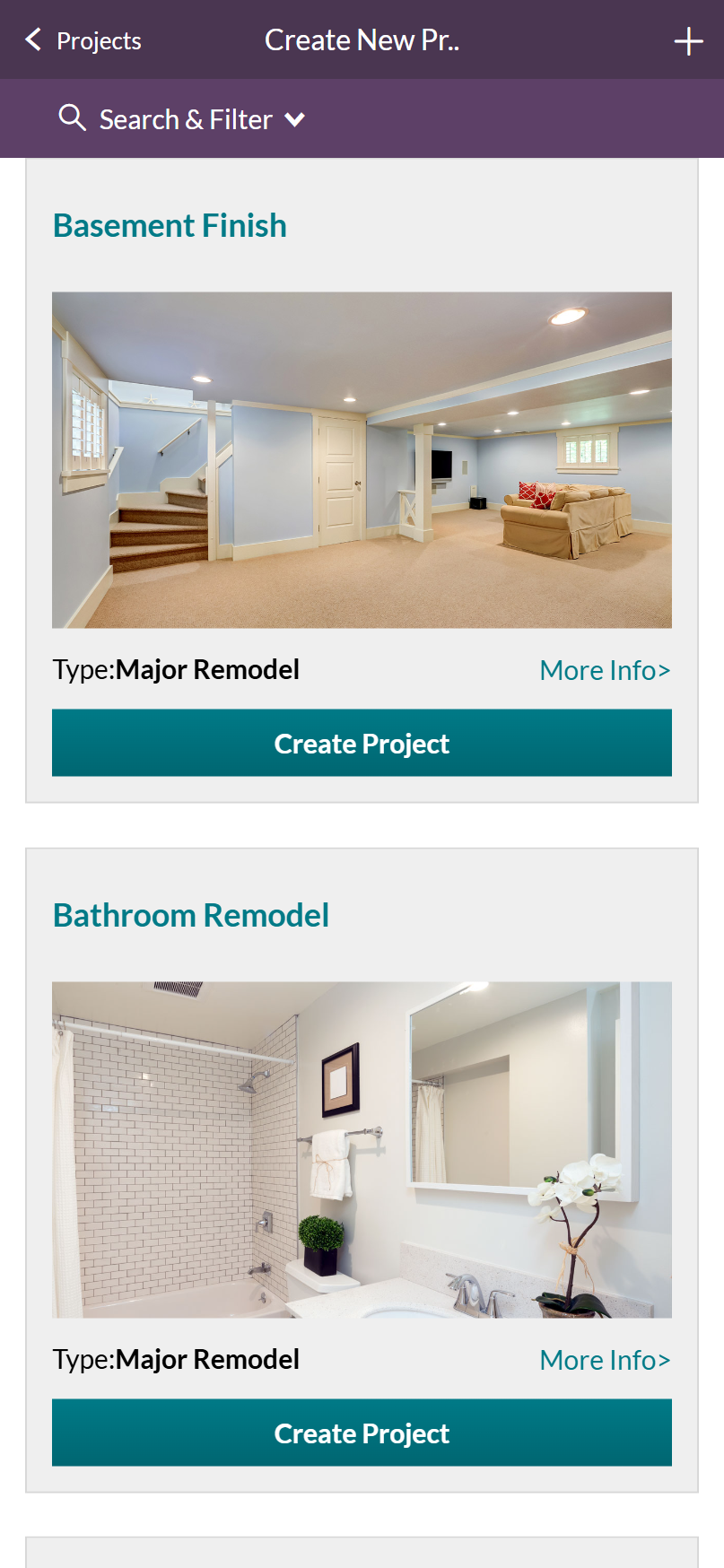
Task: Tap the plus icon to add new
Action: pyautogui.click(x=688, y=41)
